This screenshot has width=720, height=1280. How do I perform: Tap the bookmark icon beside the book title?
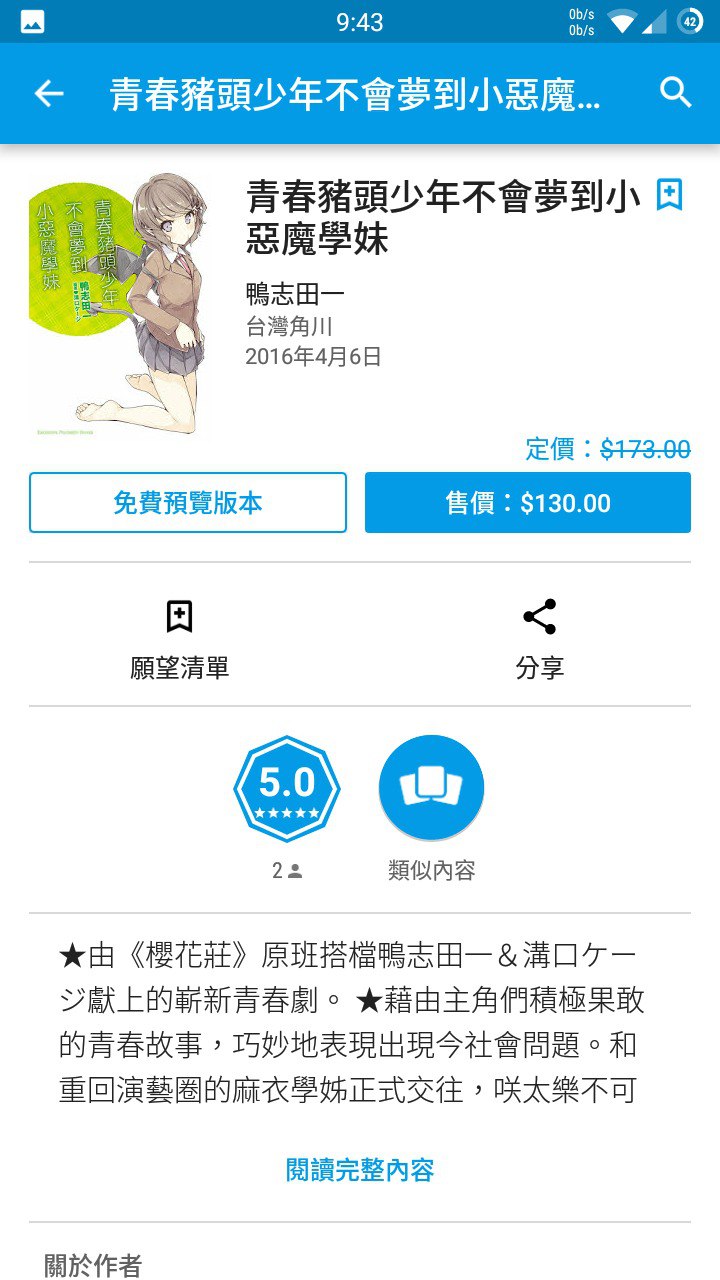(669, 195)
